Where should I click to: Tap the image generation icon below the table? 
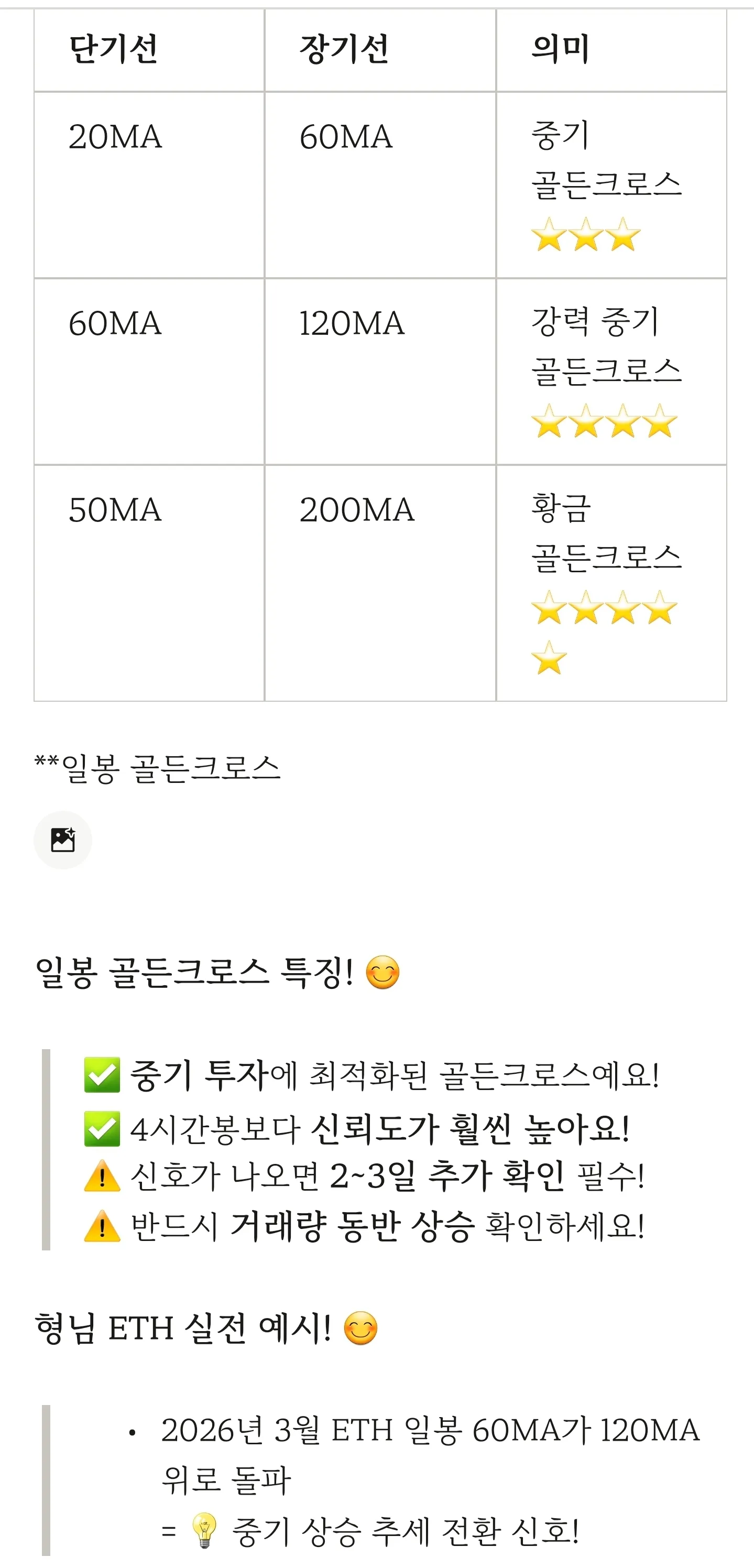(63, 840)
